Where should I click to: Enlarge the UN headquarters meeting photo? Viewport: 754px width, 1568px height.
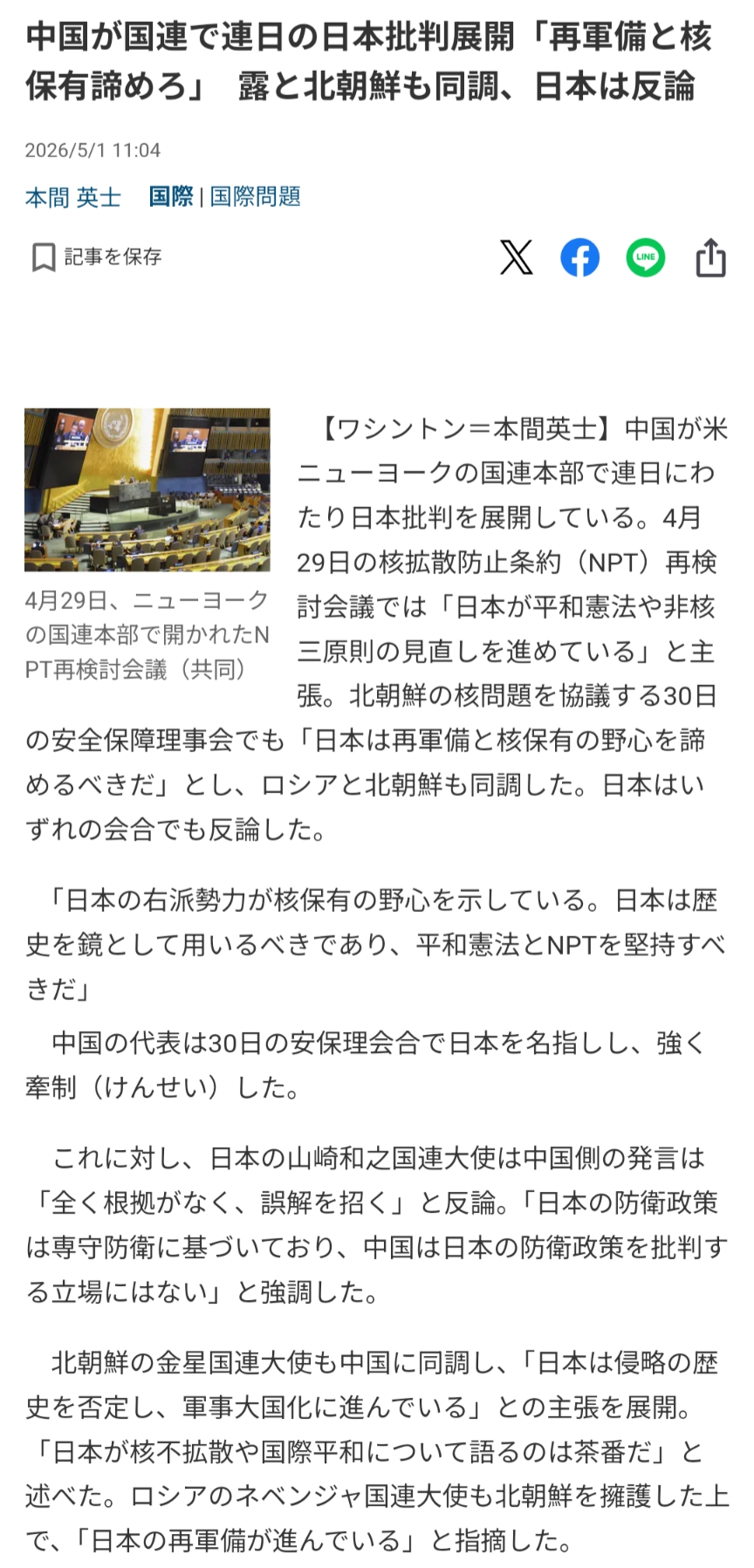coord(147,490)
